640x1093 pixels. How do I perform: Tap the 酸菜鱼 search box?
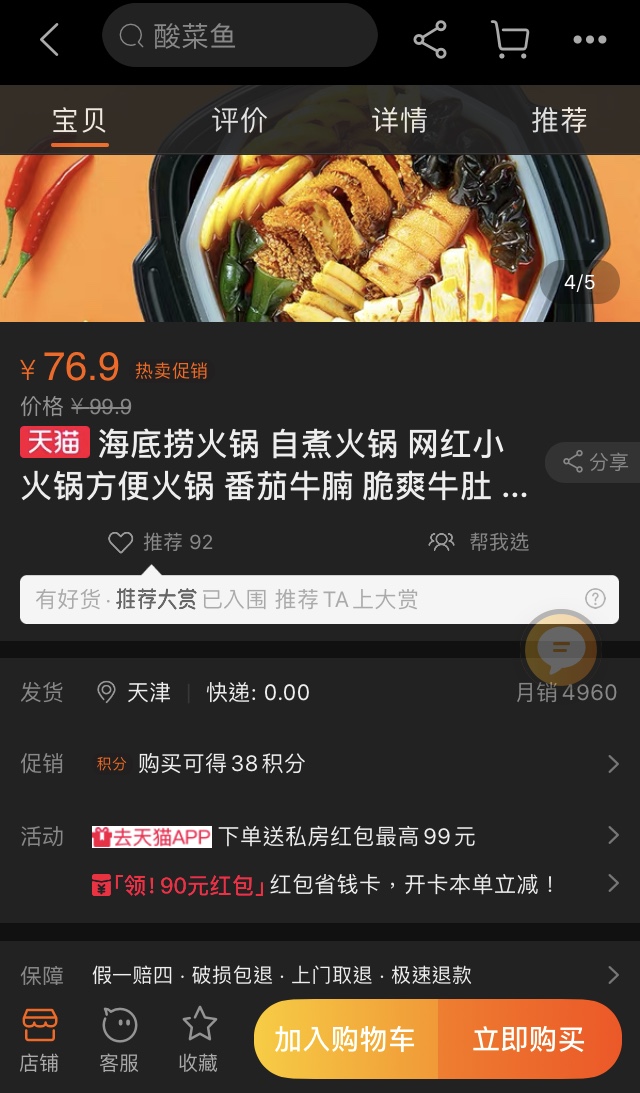coord(240,37)
